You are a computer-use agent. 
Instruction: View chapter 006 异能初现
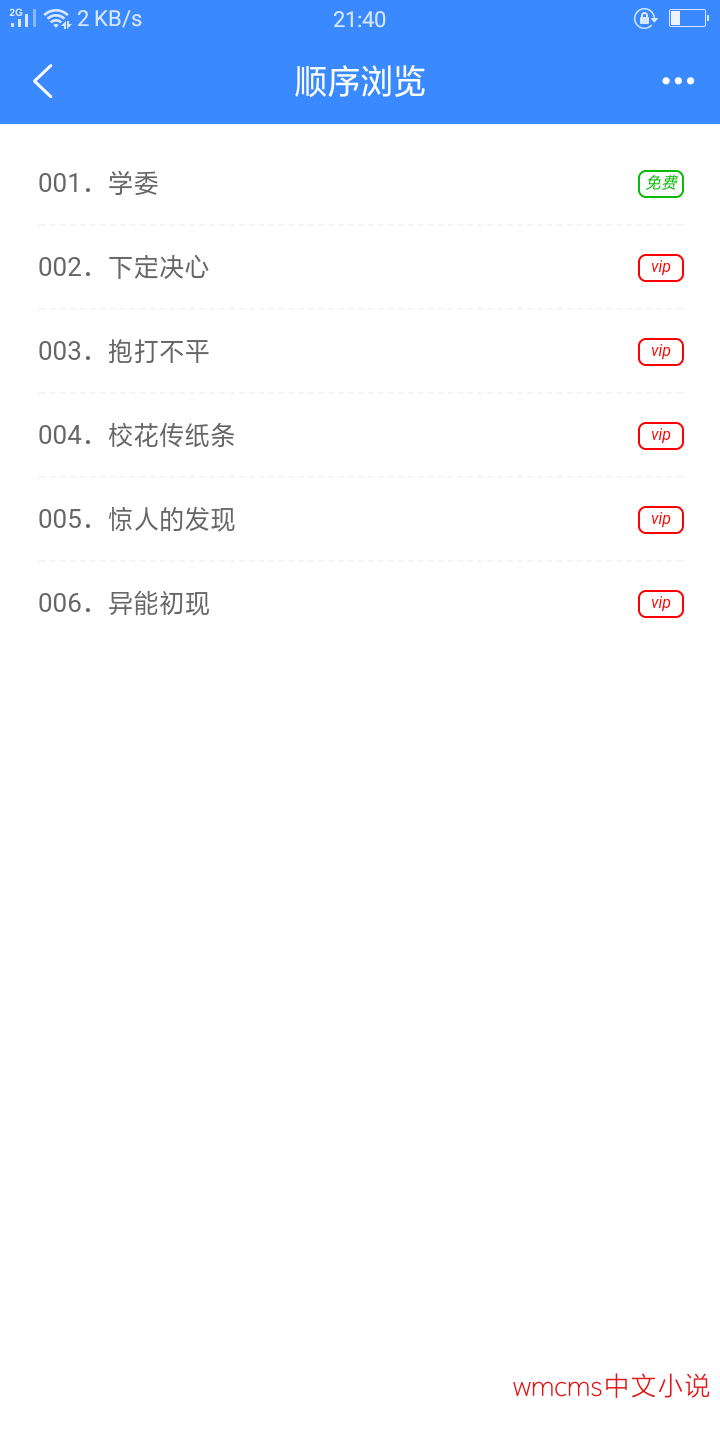[361, 604]
